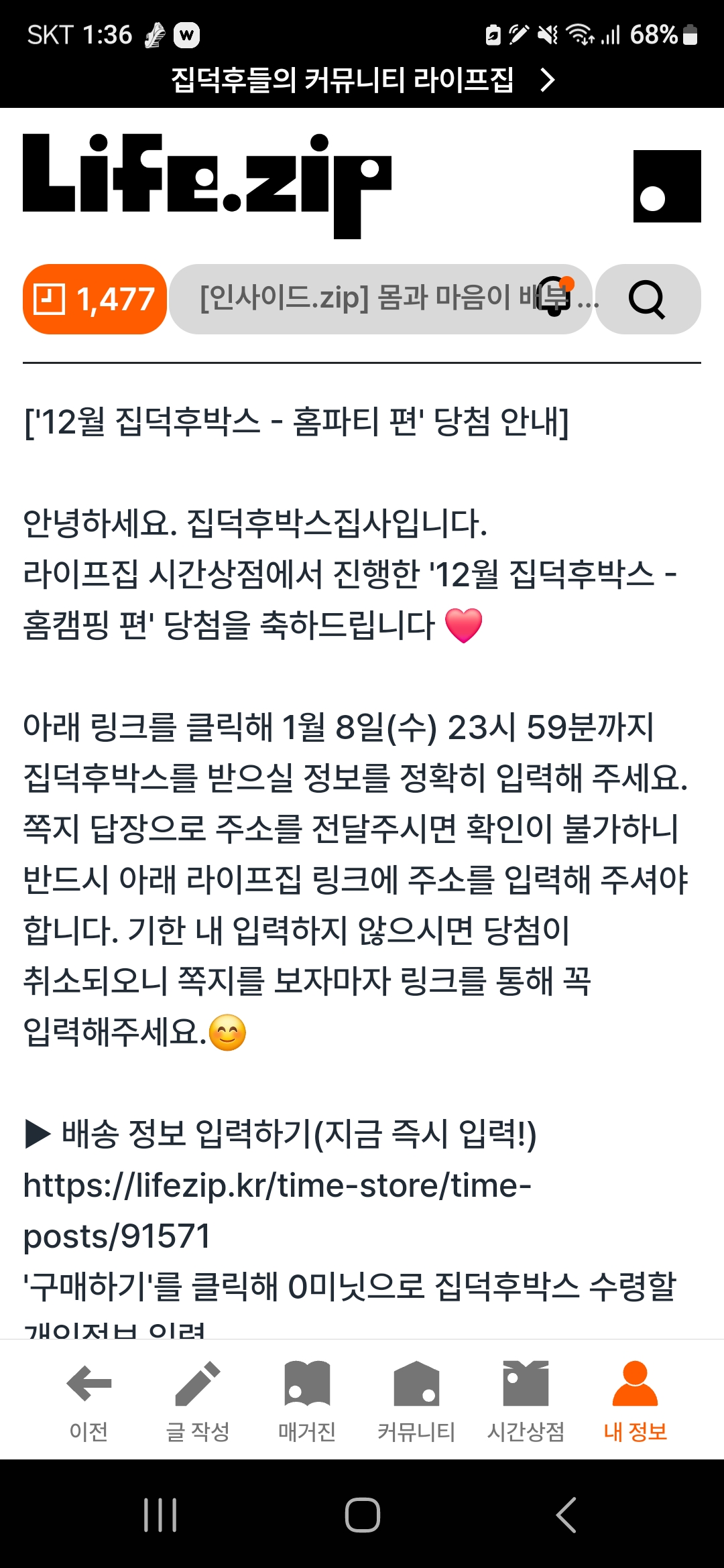The height and width of the screenshot is (1568, 724).
Task: Open the black square menu icon
Action: (667, 186)
